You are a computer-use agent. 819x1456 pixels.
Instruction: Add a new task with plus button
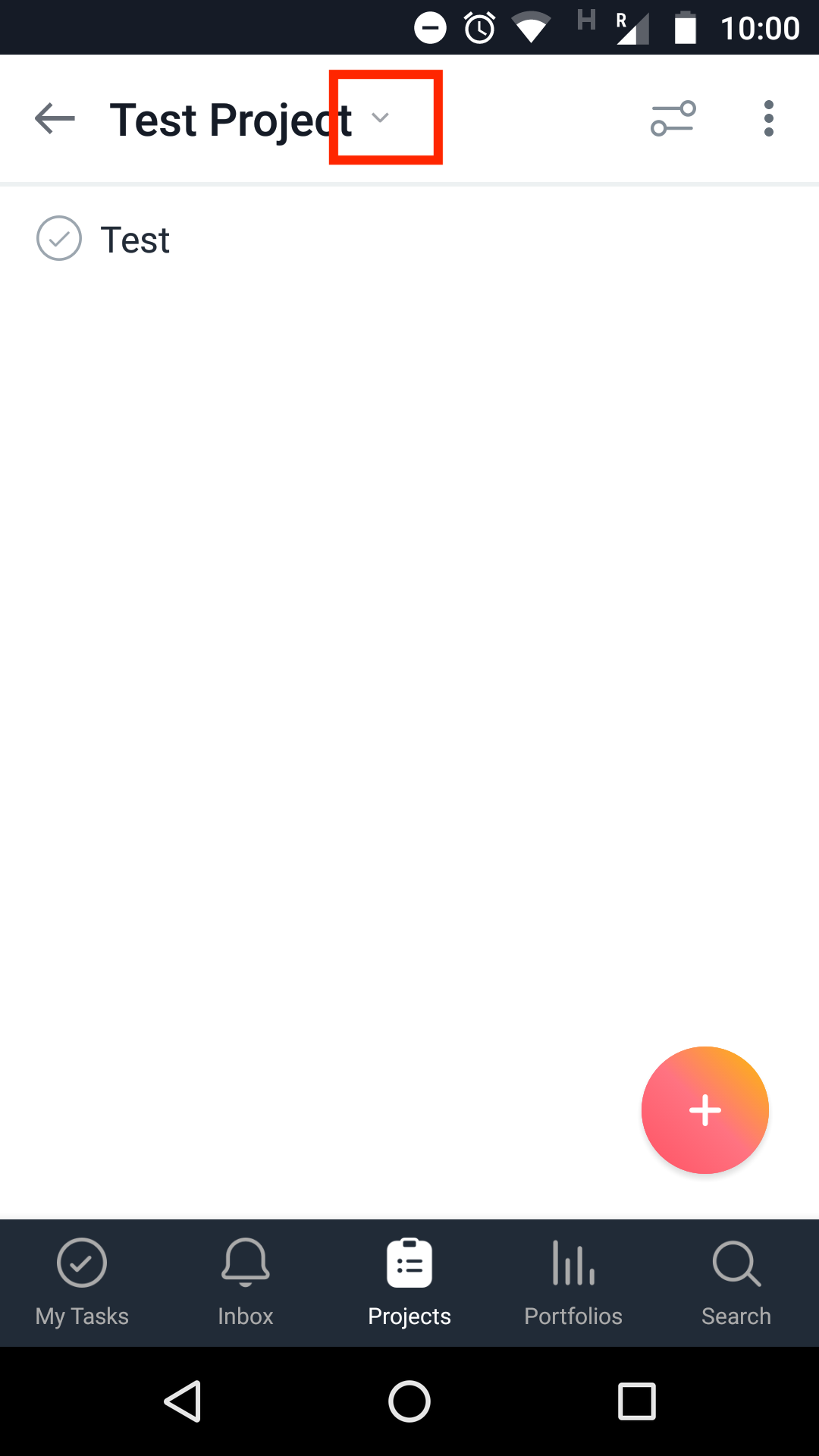click(x=704, y=1110)
